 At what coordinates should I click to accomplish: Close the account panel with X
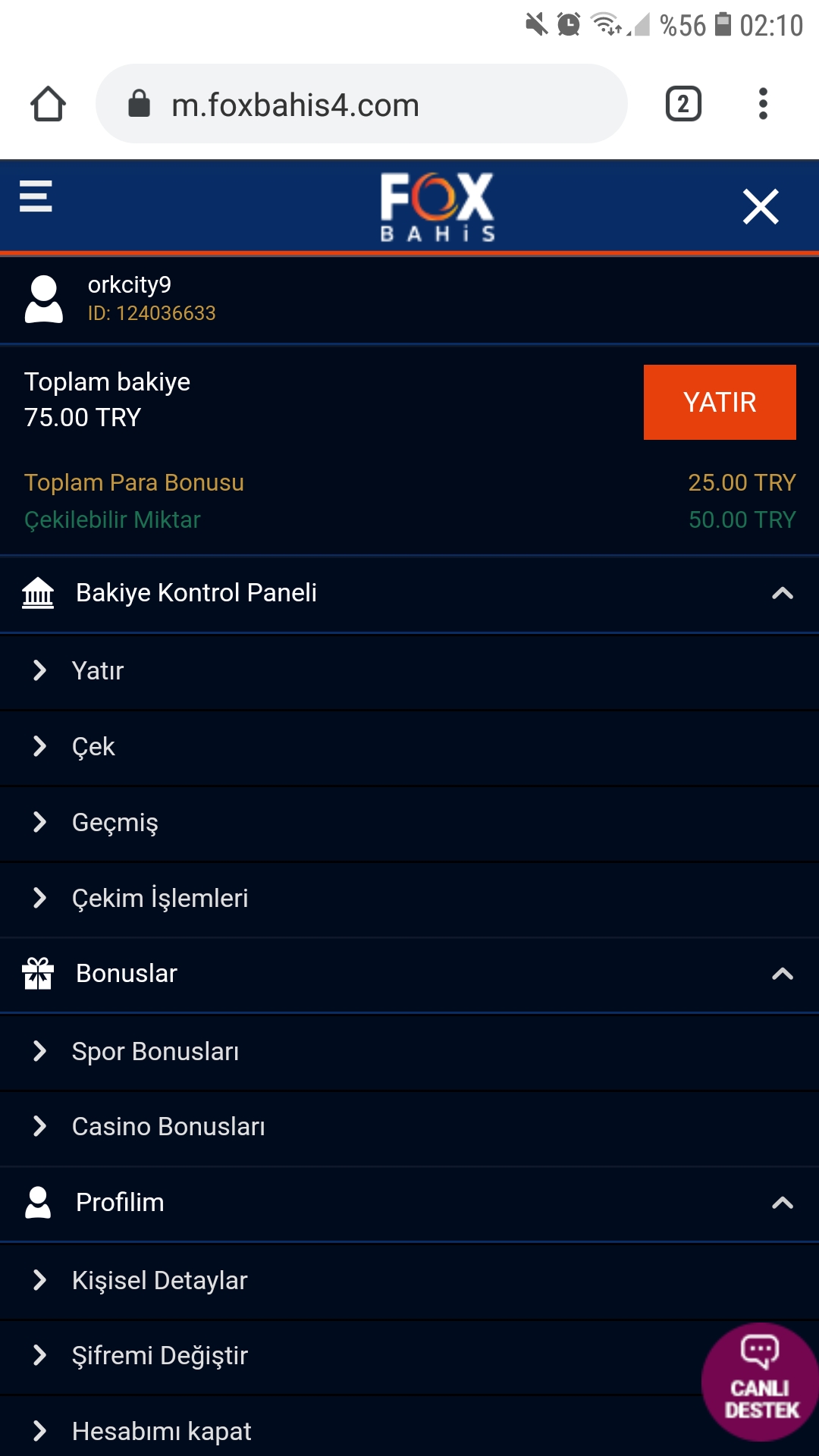tap(761, 206)
